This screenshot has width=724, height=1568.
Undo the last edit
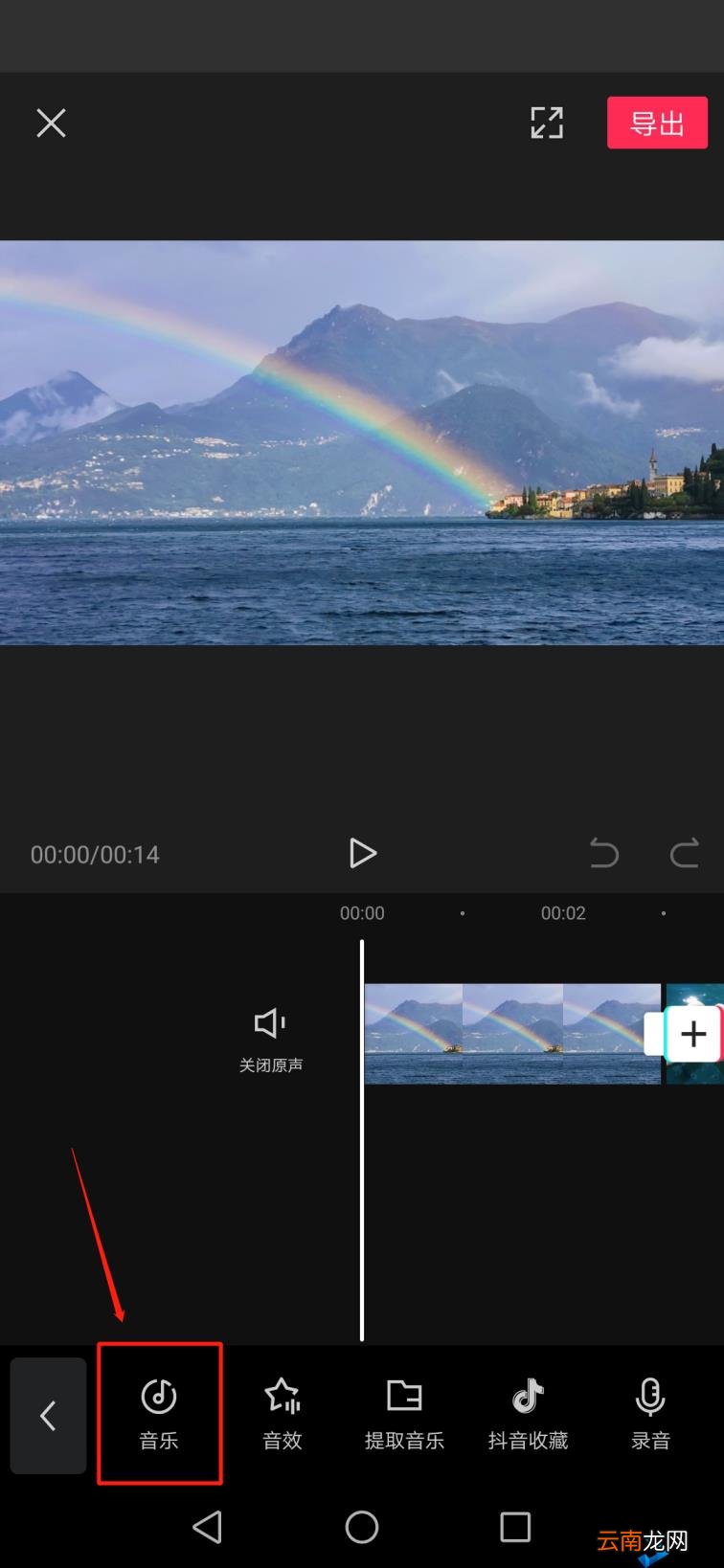603,853
